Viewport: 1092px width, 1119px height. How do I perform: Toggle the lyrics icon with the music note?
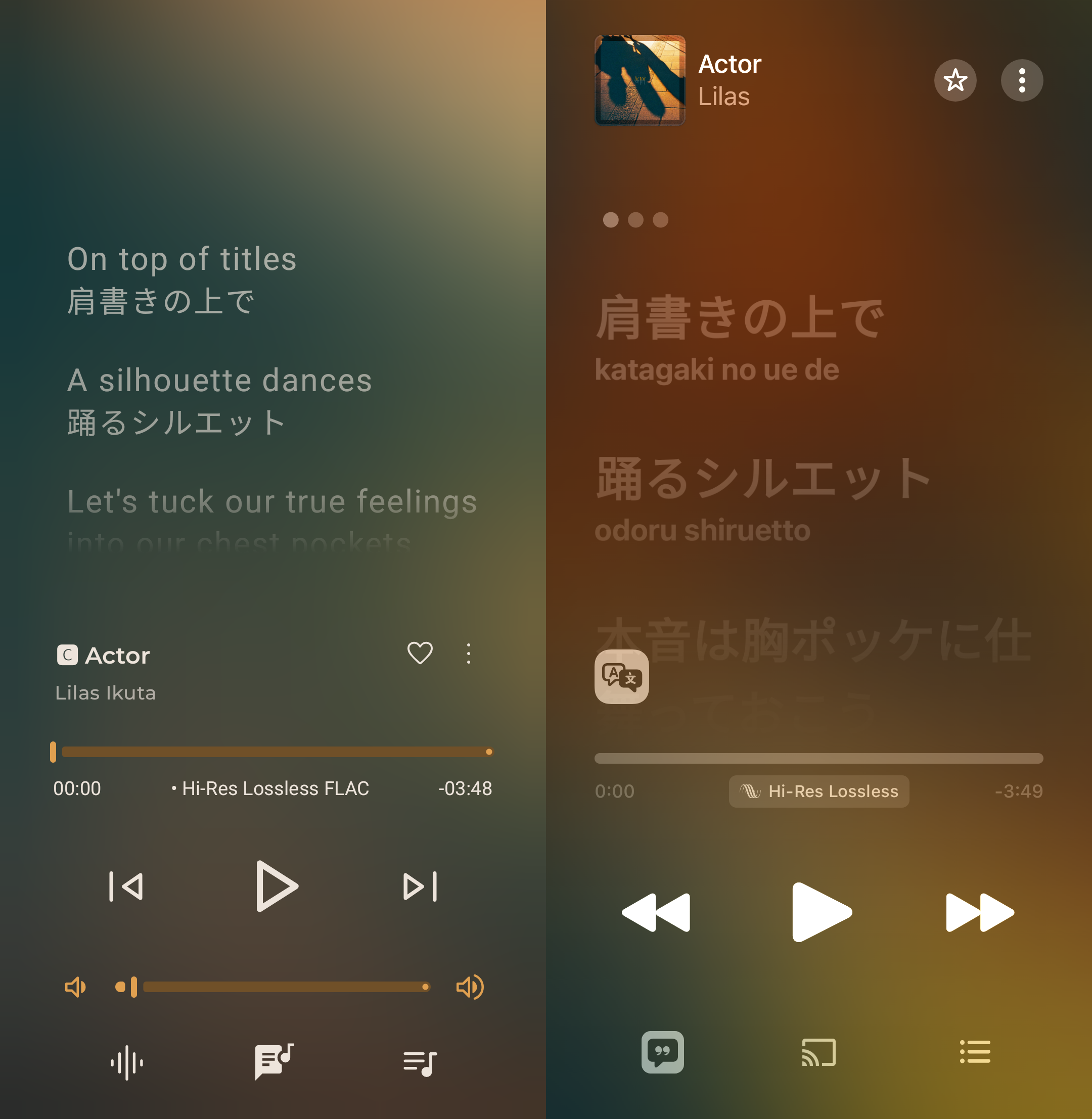(x=274, y=1062)
